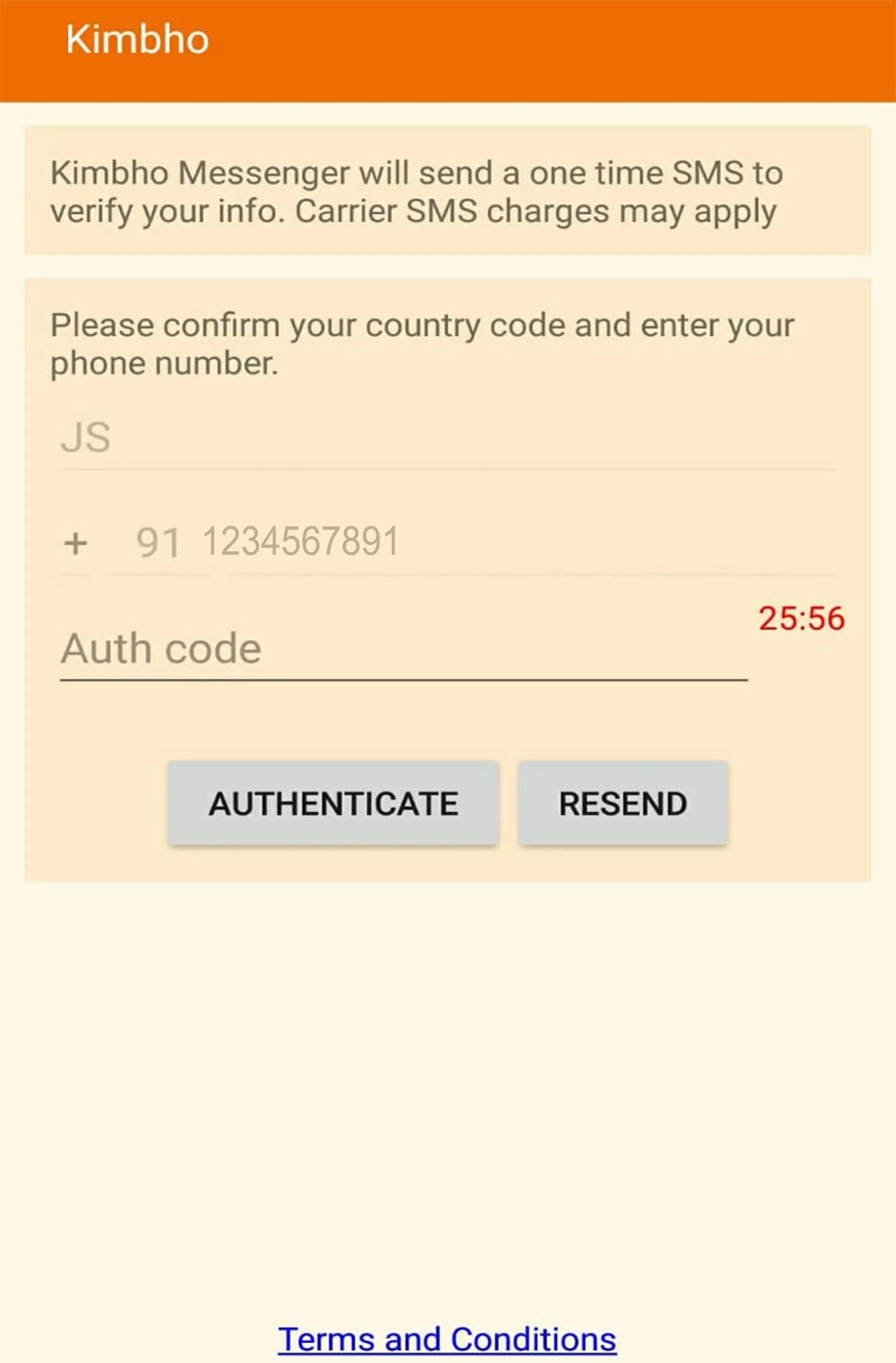Resend the verification SMS
Image resolution: width=896 pixels, height=1363 pixels.
tap(622, 803)
